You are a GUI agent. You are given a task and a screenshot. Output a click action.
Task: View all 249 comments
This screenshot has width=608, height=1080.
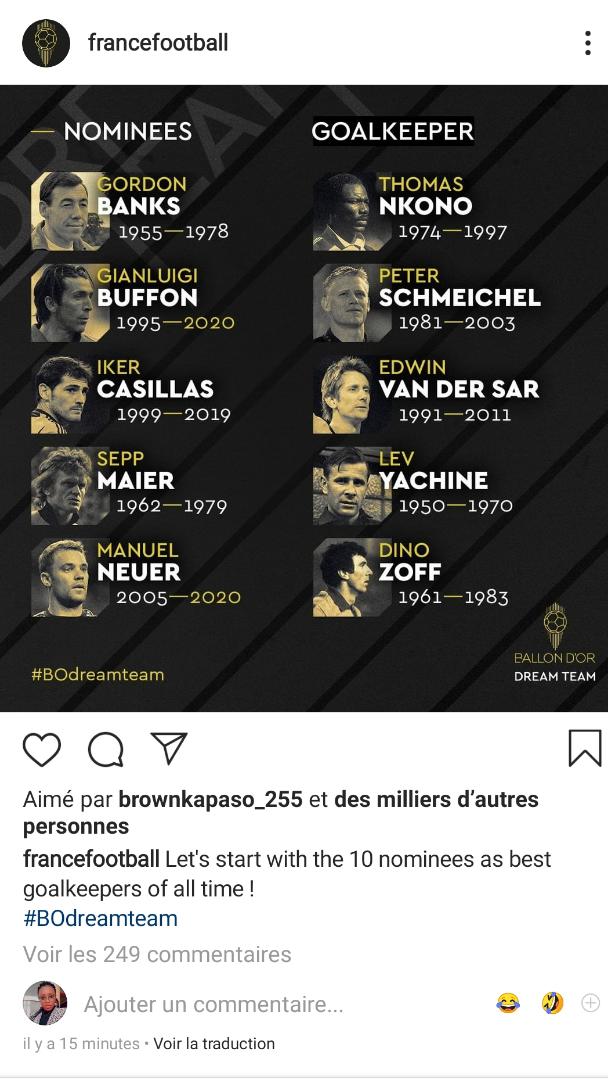(x=157, y=954)
